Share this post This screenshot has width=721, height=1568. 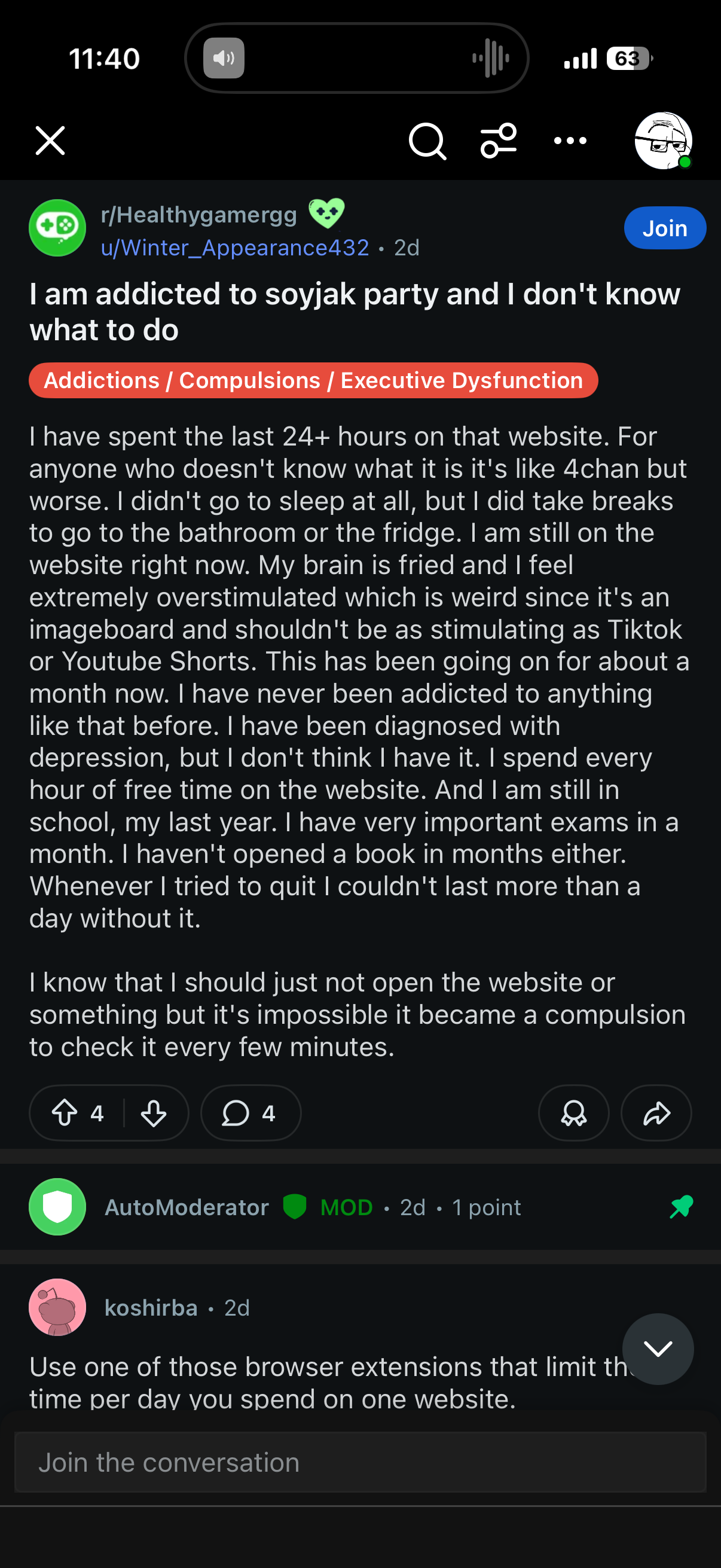point(656,1114)
